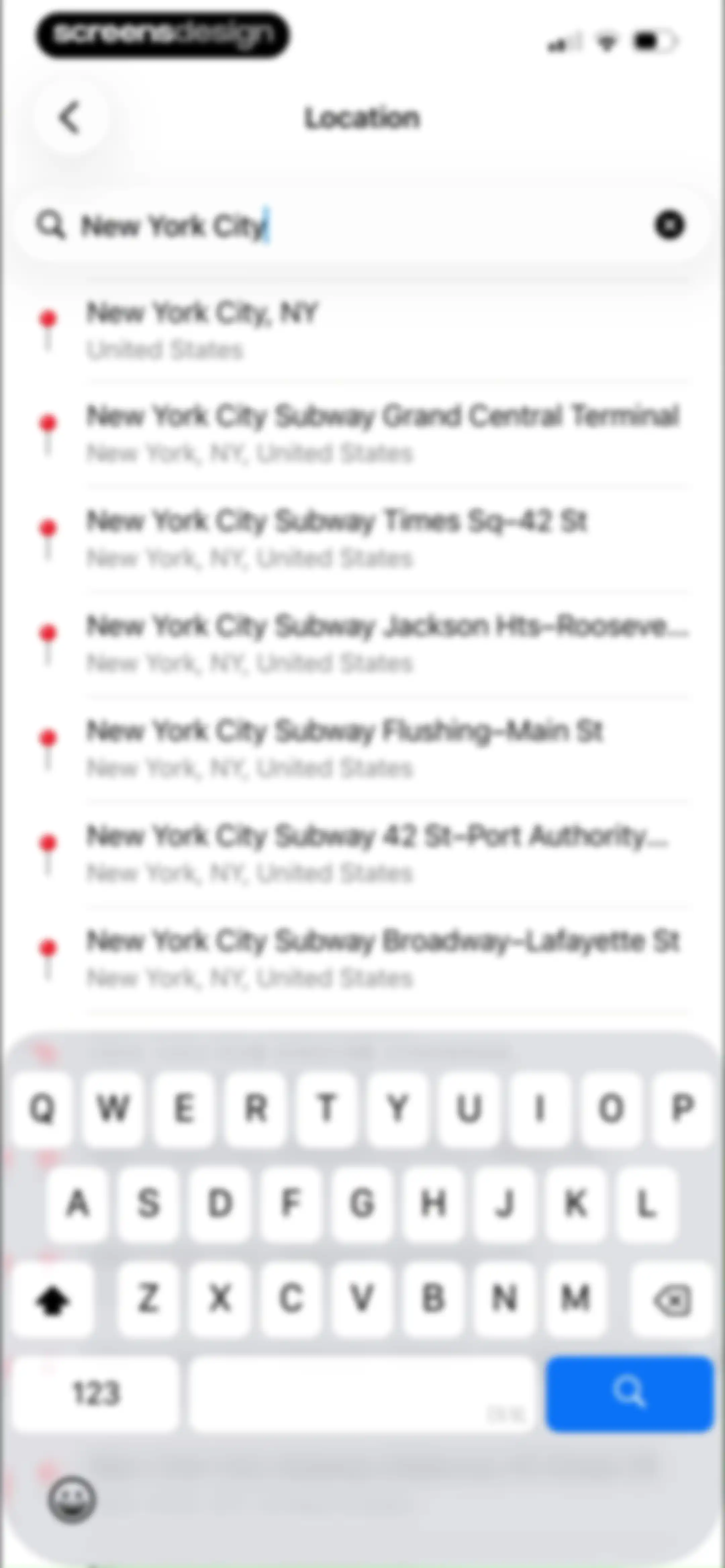Select Subway Times Sq–42 St result
The height and width of the screenshot is (1568, 725).
click(362, 539)
